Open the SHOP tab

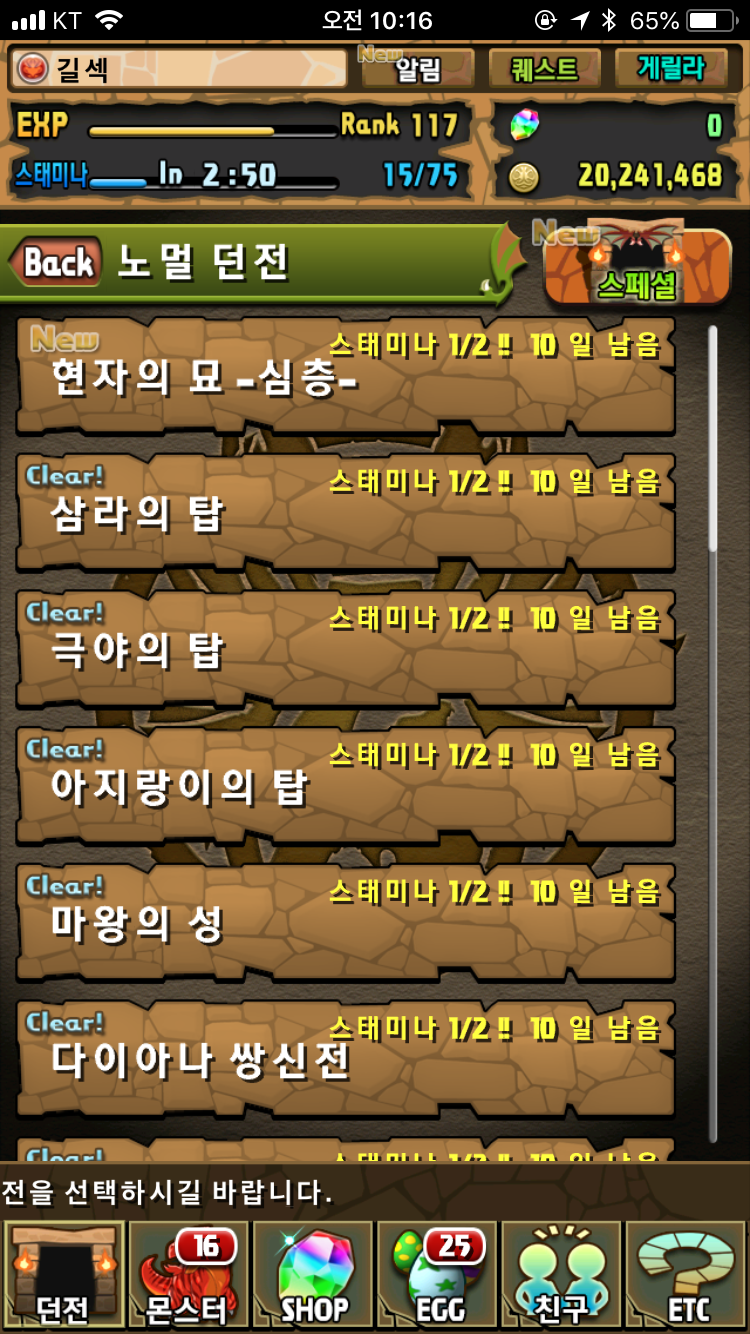pos(312,1274)
